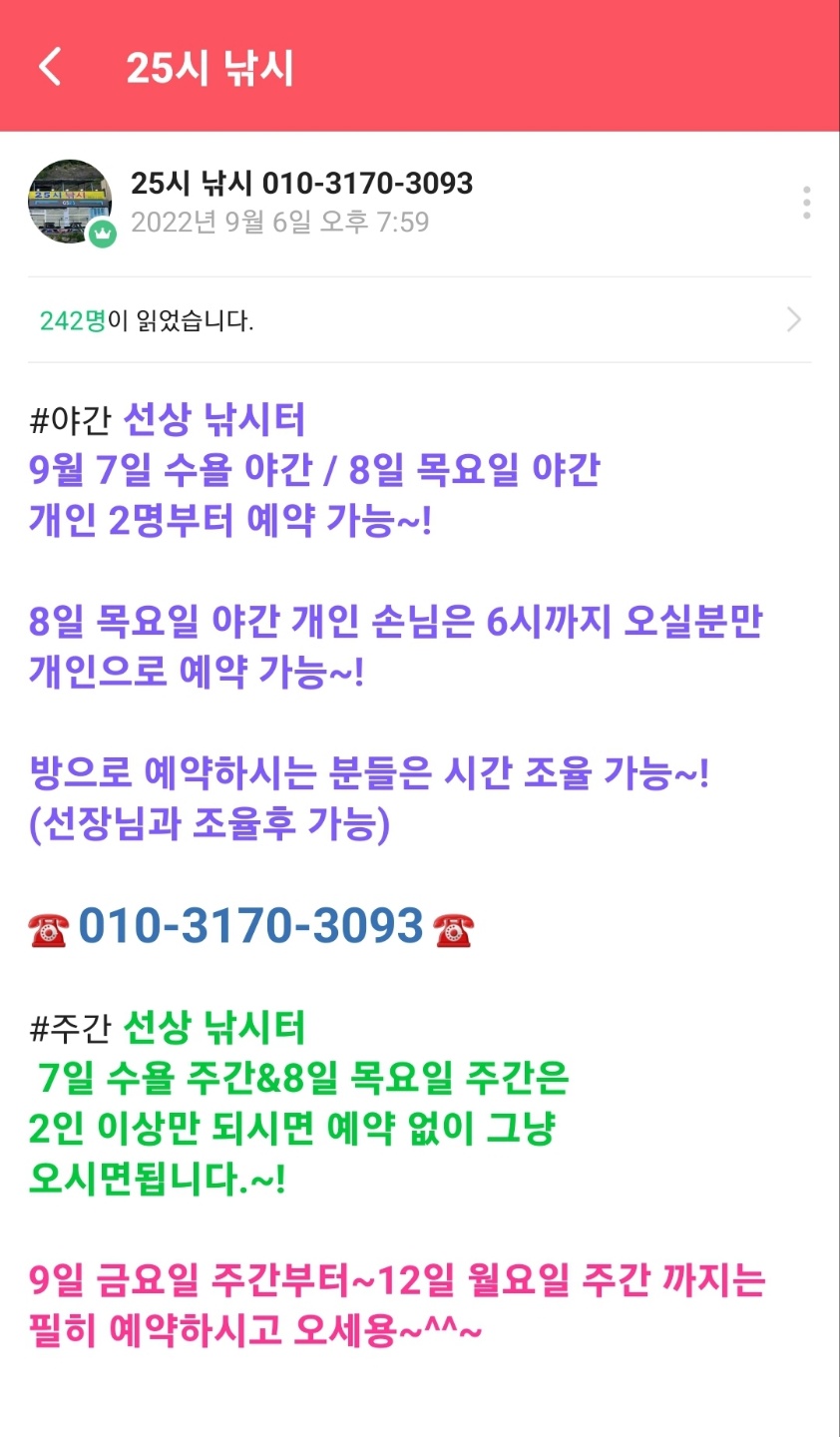Go back using the header arrow
This screenshot has width=840, height=1437.
(x=50, y=67)
